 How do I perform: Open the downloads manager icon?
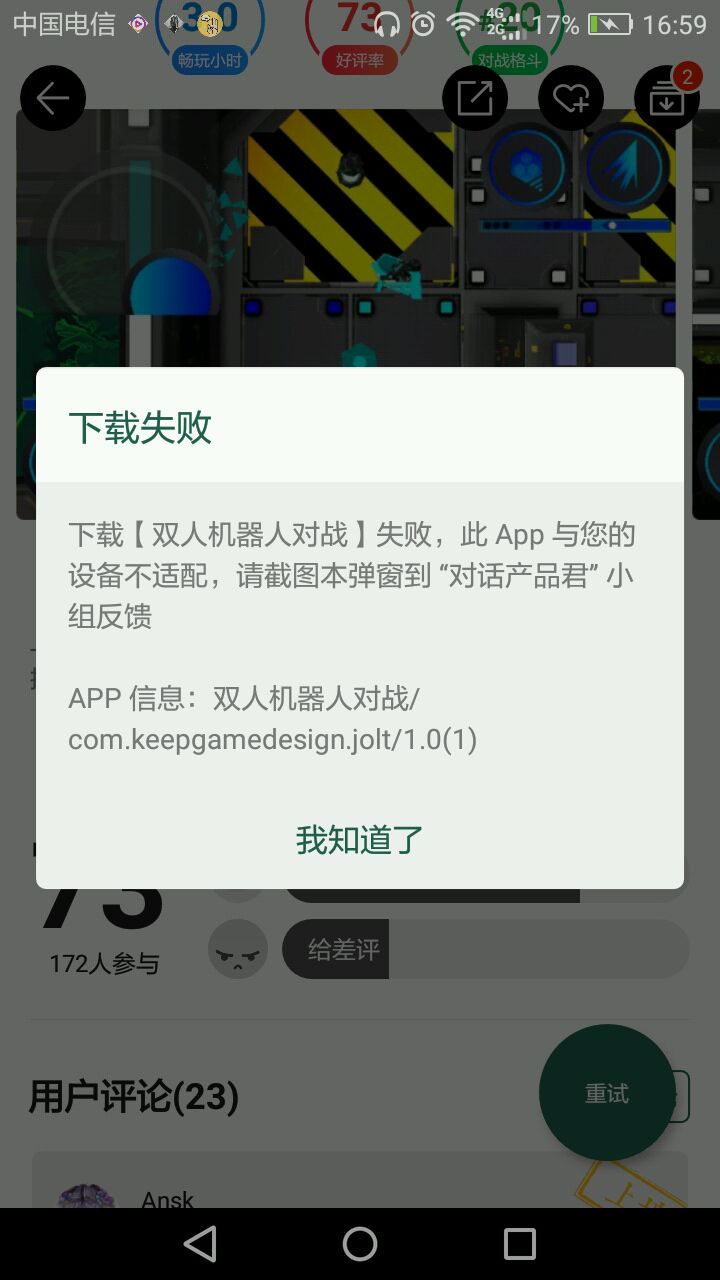tap(667, 98)
